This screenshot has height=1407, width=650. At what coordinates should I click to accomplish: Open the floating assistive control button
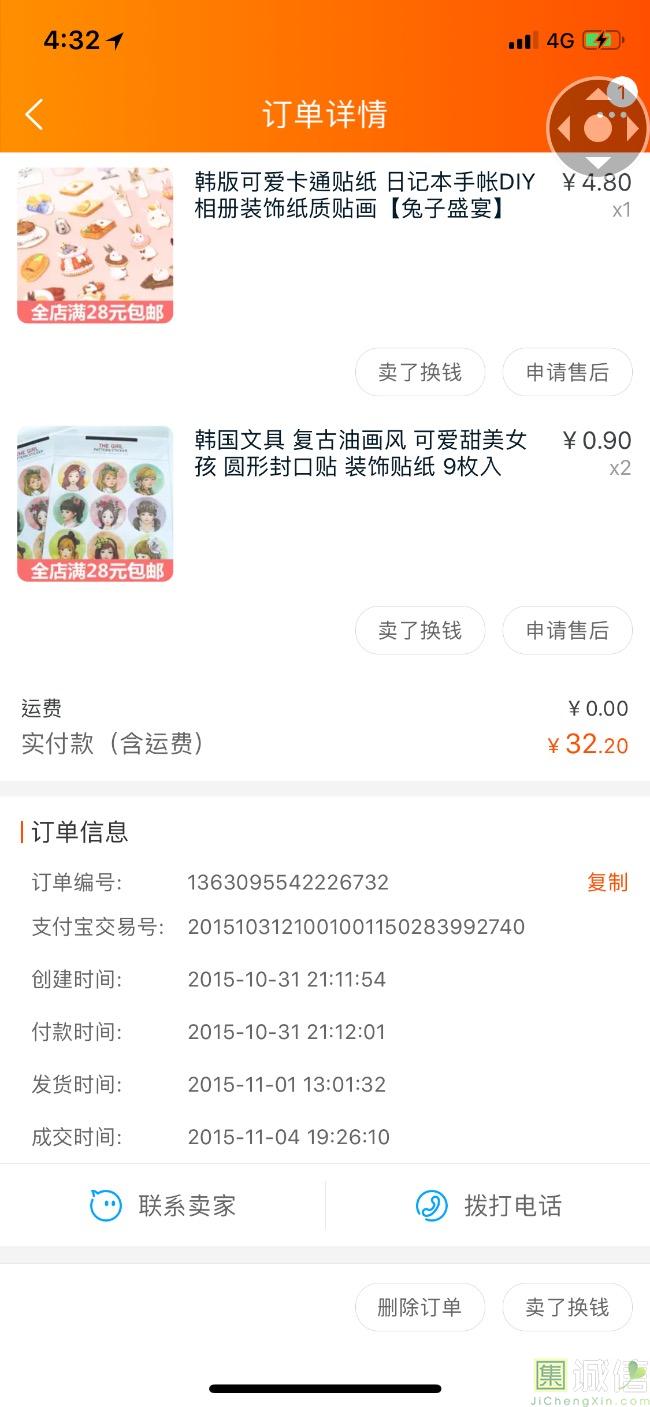click(597, 128)
